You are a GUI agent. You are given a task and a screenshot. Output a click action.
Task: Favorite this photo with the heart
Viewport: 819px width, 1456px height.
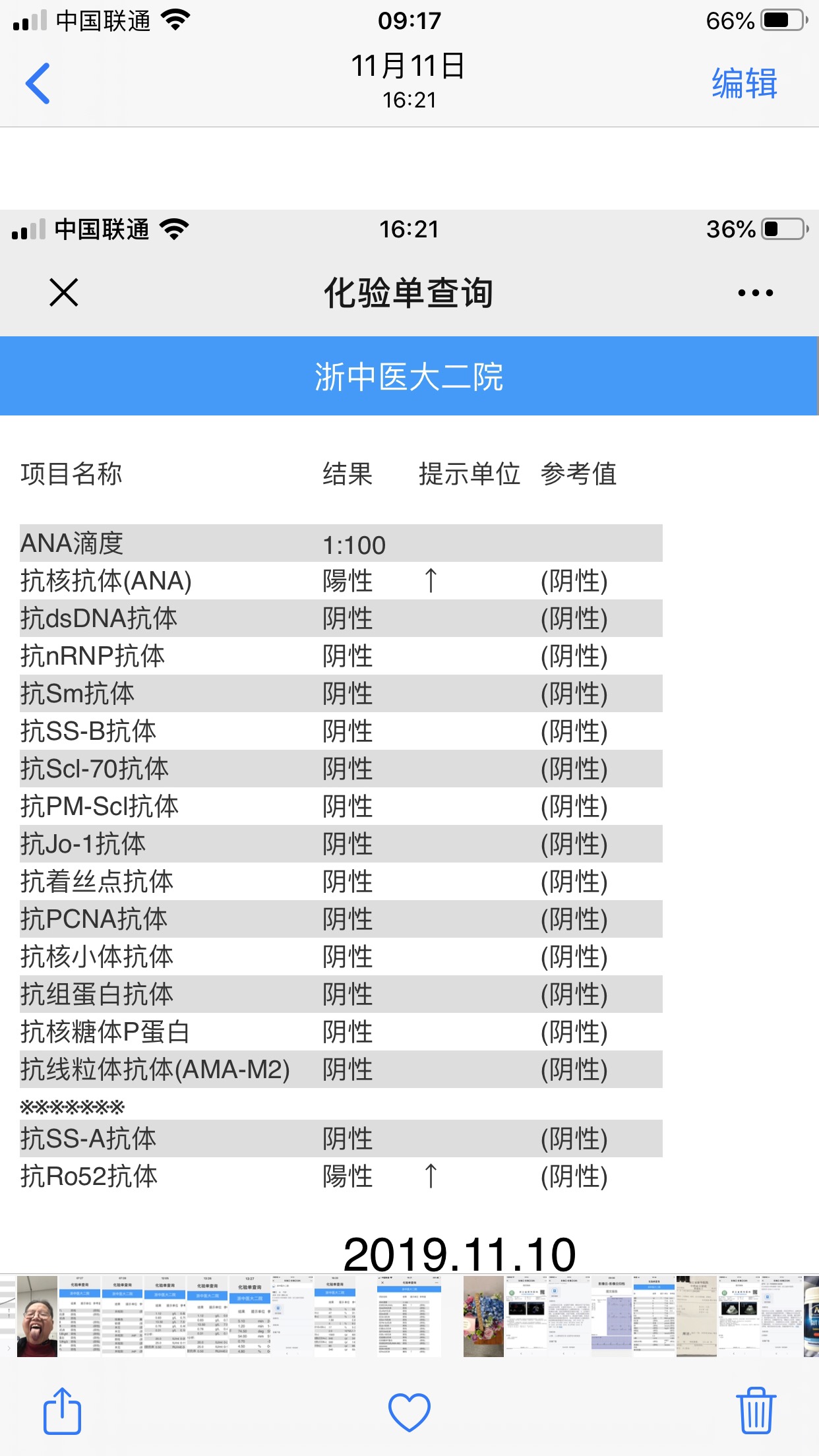(x=409, y=1412)
